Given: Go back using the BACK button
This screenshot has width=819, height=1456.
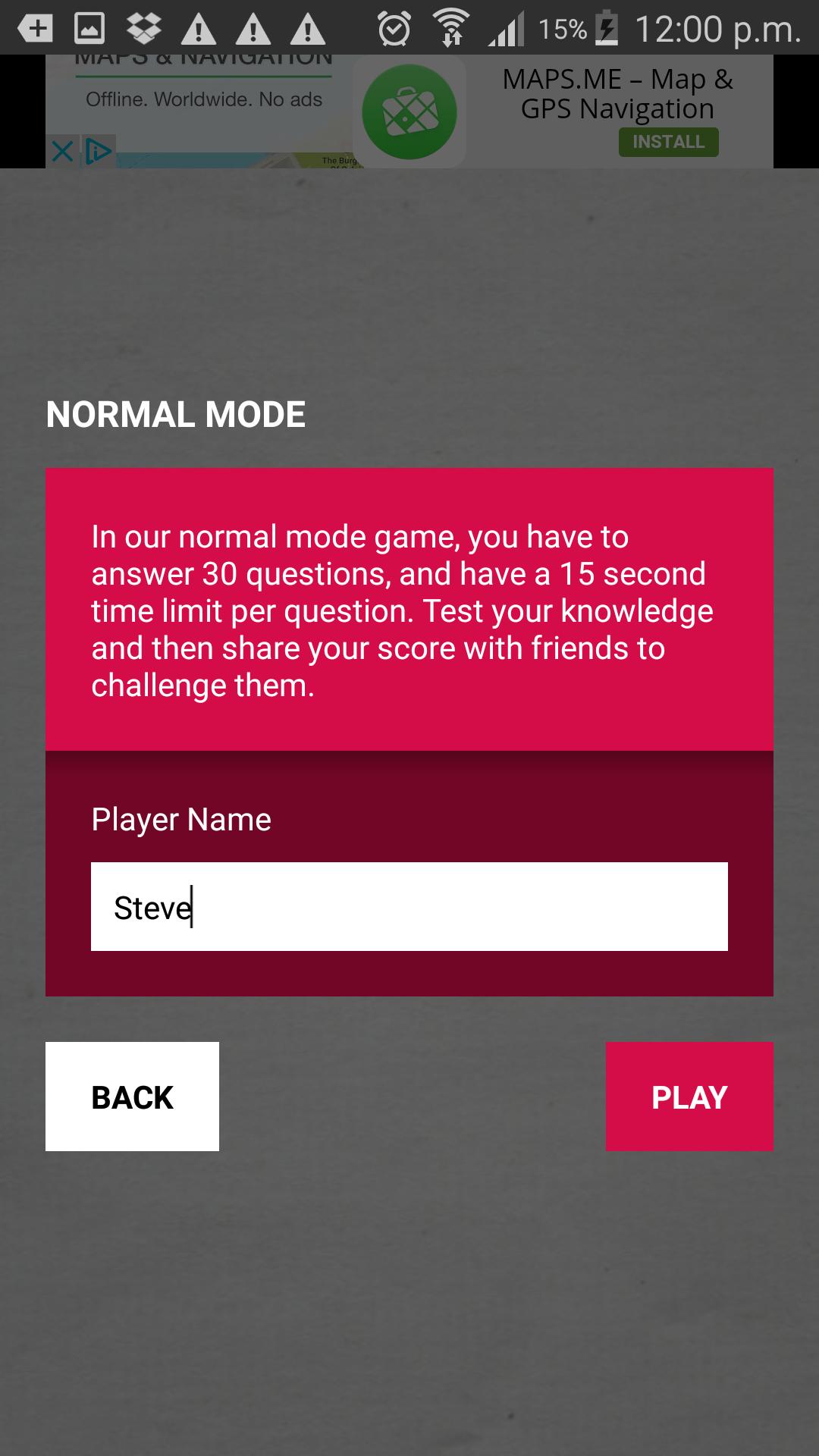Looking at the screenshot, I should 132,1097.
